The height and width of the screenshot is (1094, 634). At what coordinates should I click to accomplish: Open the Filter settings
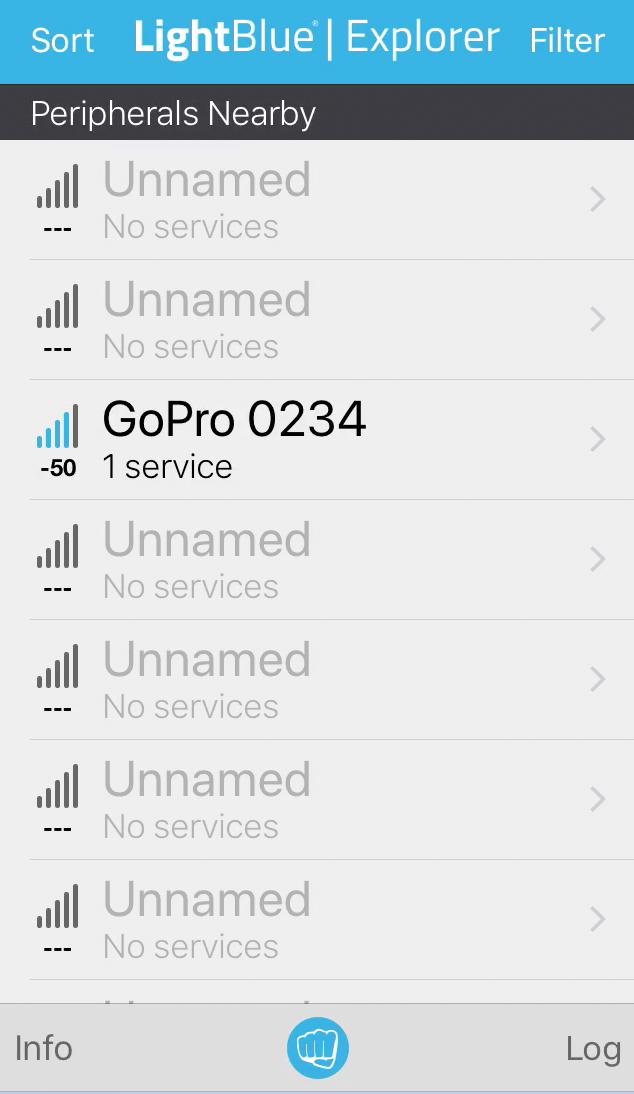[567, 40]
